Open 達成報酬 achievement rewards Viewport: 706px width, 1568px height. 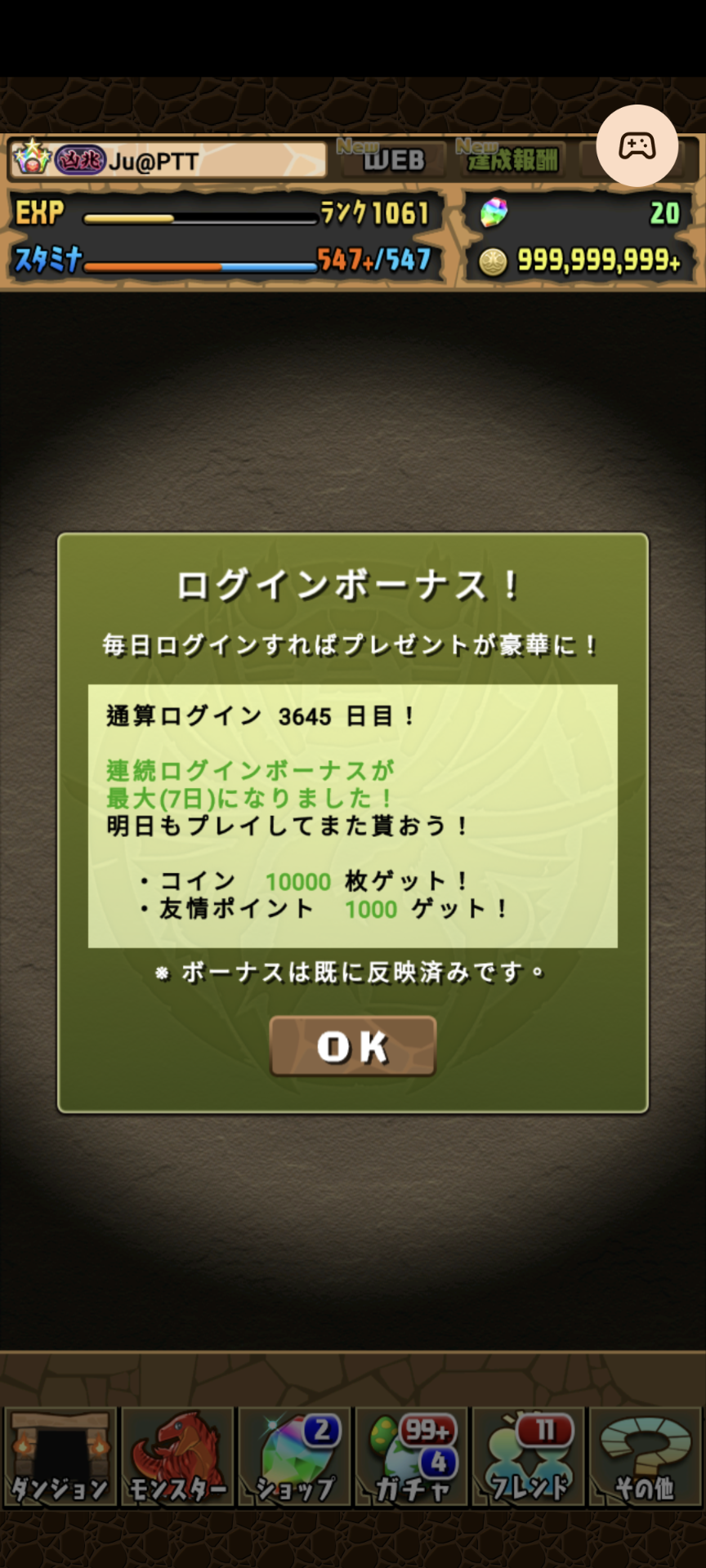512,158
